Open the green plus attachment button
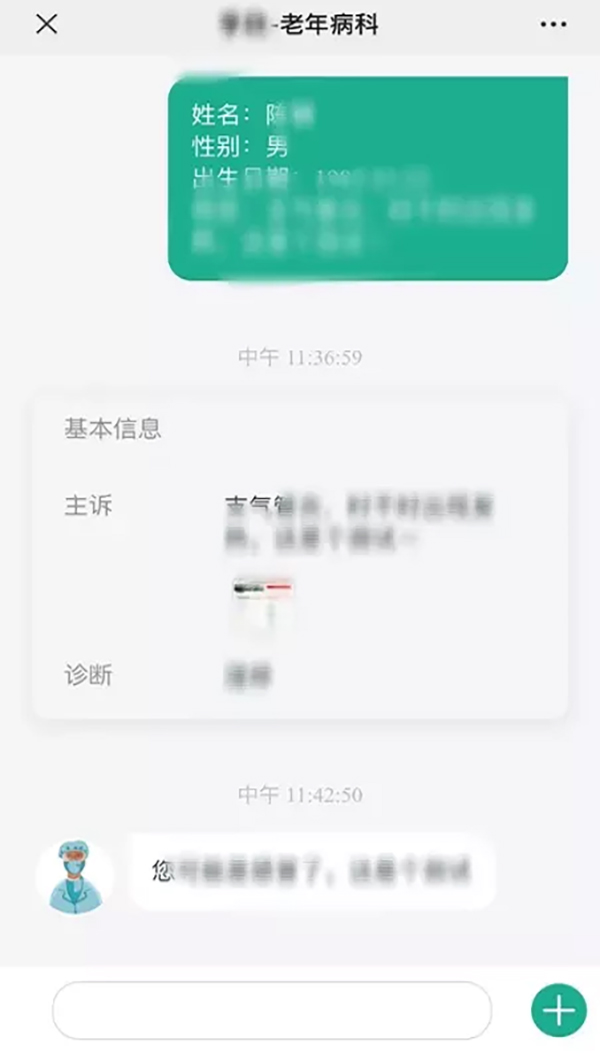600x1053 pixels. click(558, 1010)
